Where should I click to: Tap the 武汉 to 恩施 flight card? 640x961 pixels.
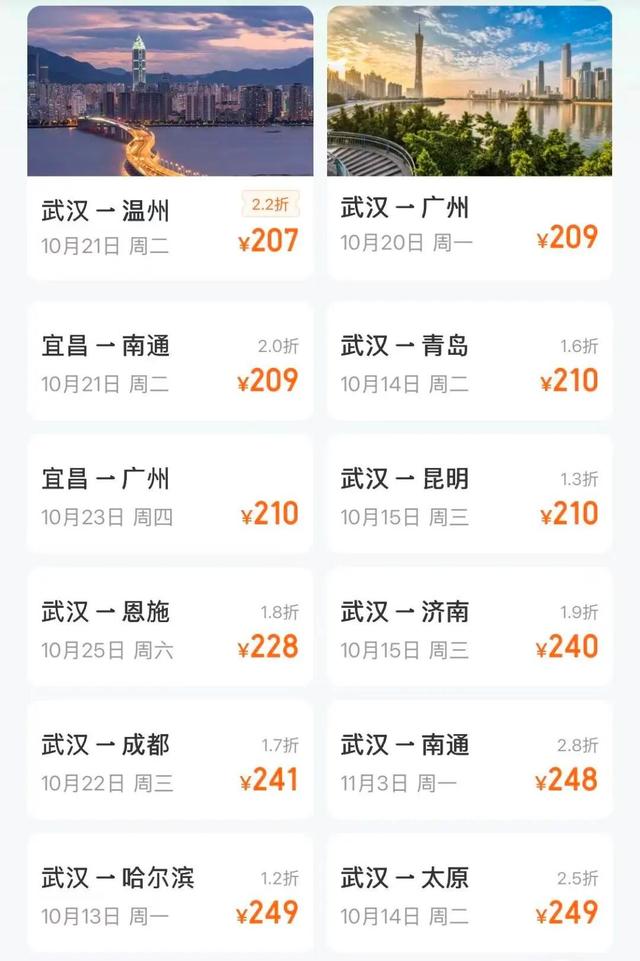(170, 628)
